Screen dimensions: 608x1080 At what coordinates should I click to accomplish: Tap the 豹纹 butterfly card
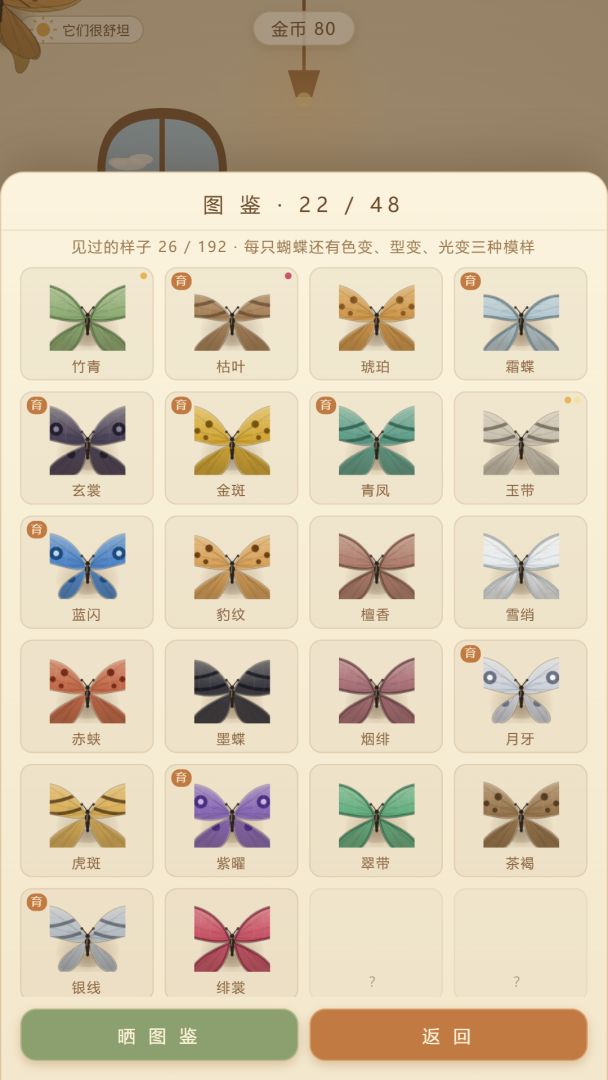coord(231,572)
